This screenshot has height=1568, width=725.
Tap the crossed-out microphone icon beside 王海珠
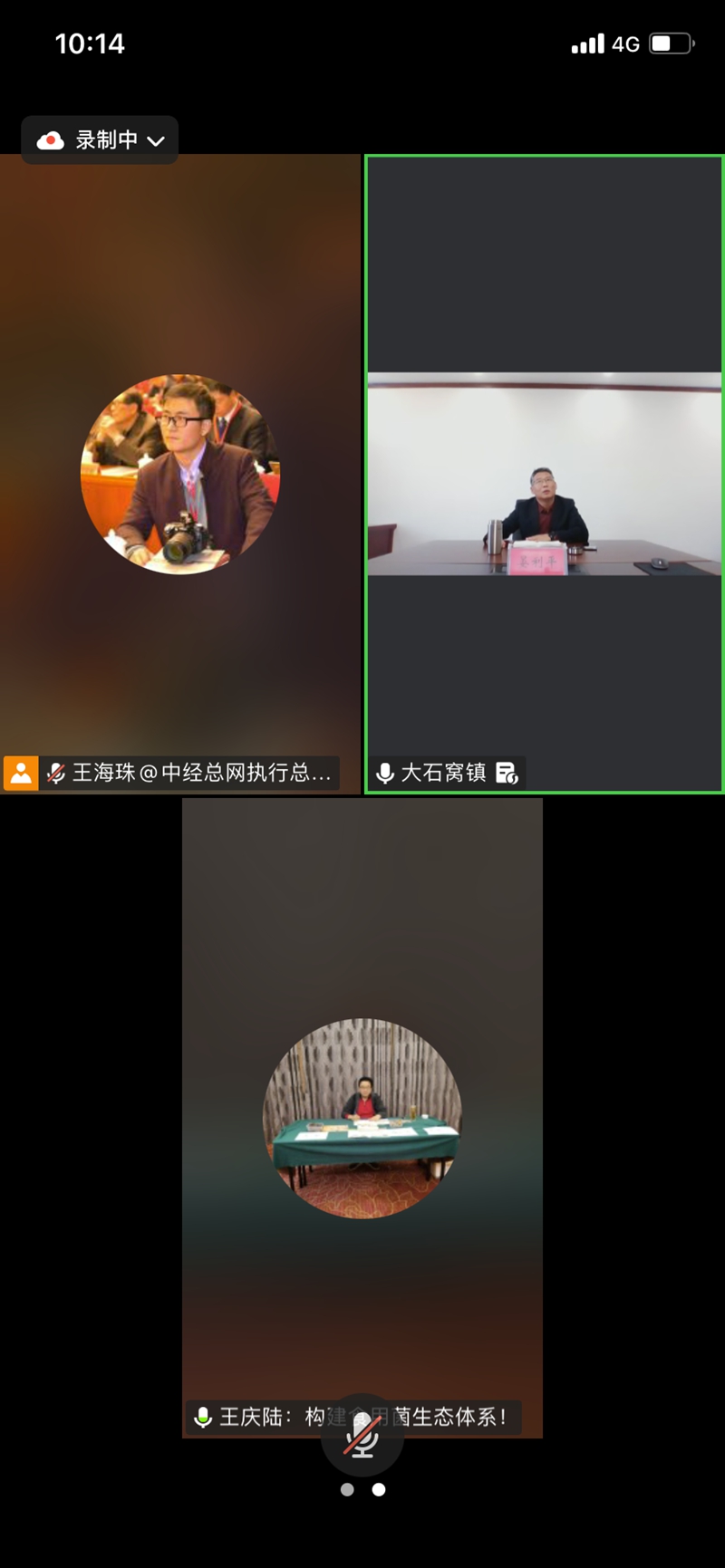(x=54, y=773)
